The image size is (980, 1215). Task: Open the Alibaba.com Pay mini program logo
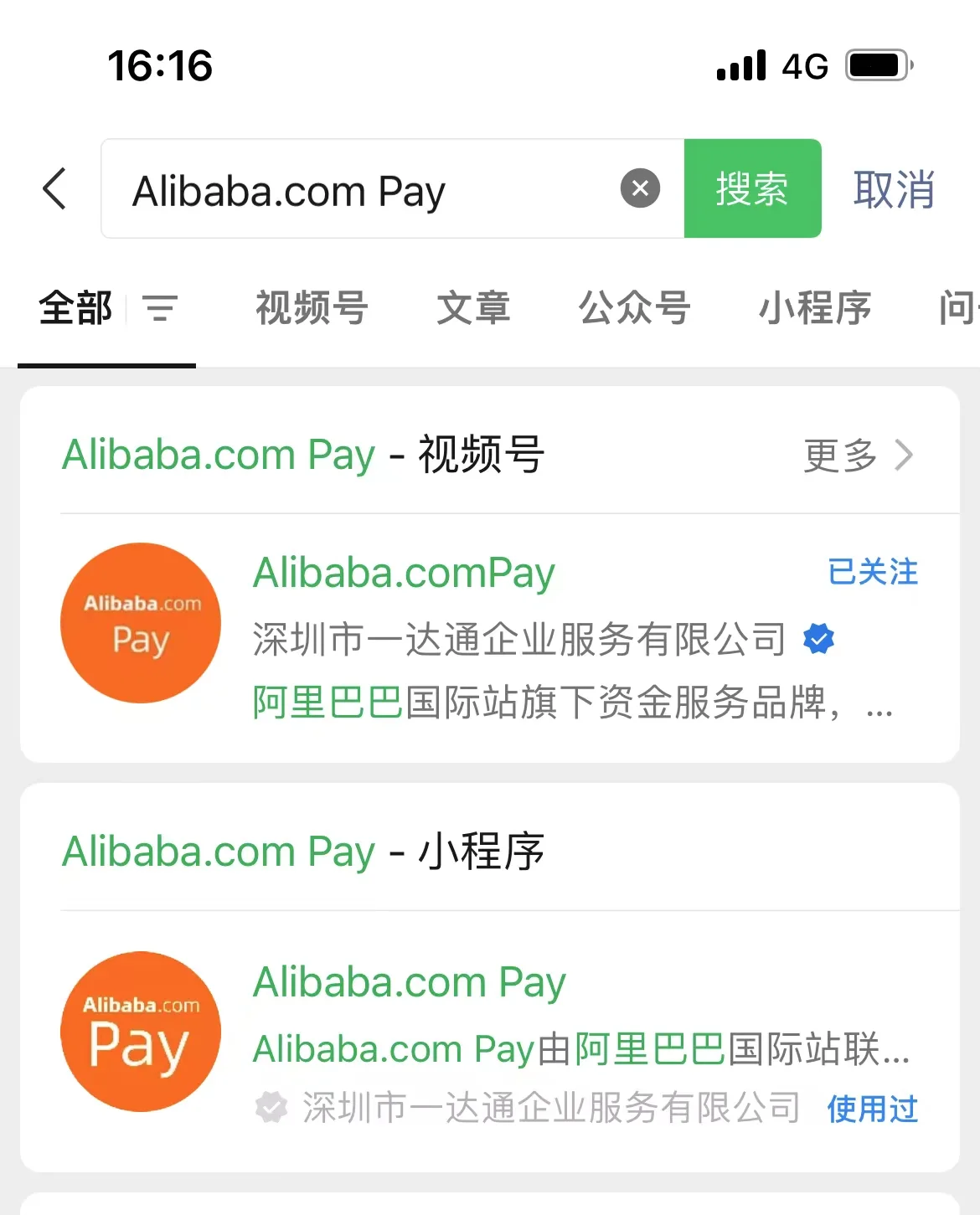[140, 1032]
